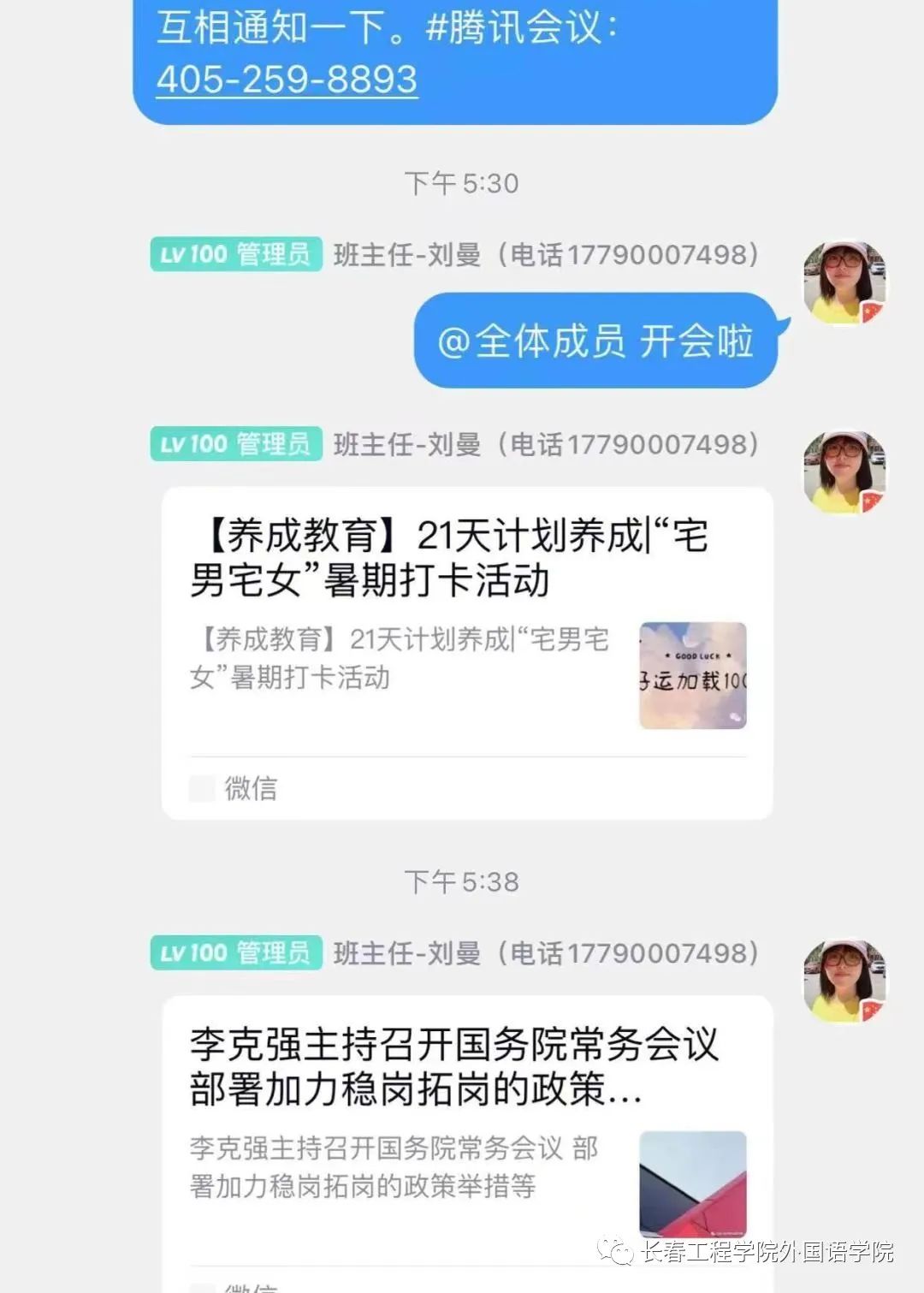
Task: Tap 刘曼's avatar beside the 开会啦 message
Action: (x=844, y=283)
